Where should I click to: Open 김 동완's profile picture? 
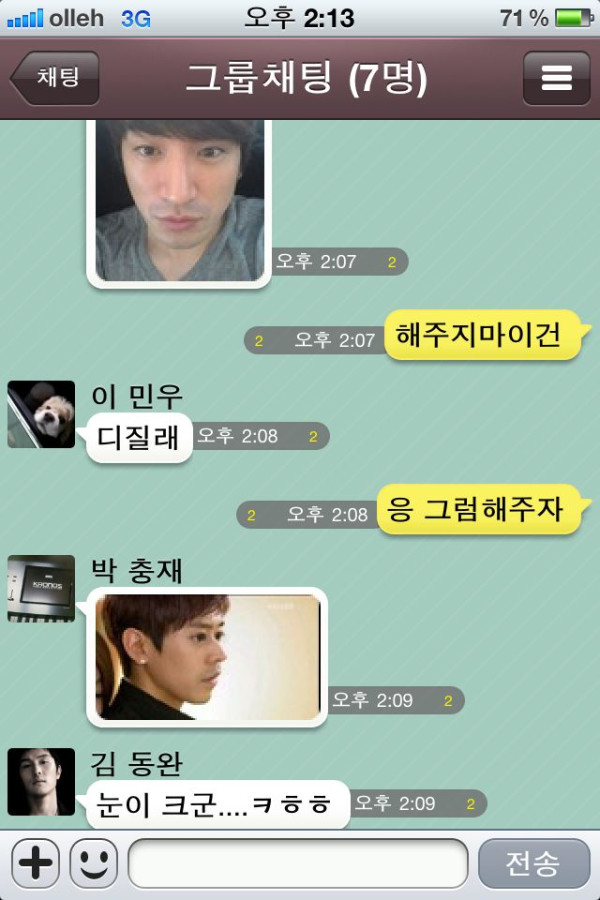(x=41, y=781)
